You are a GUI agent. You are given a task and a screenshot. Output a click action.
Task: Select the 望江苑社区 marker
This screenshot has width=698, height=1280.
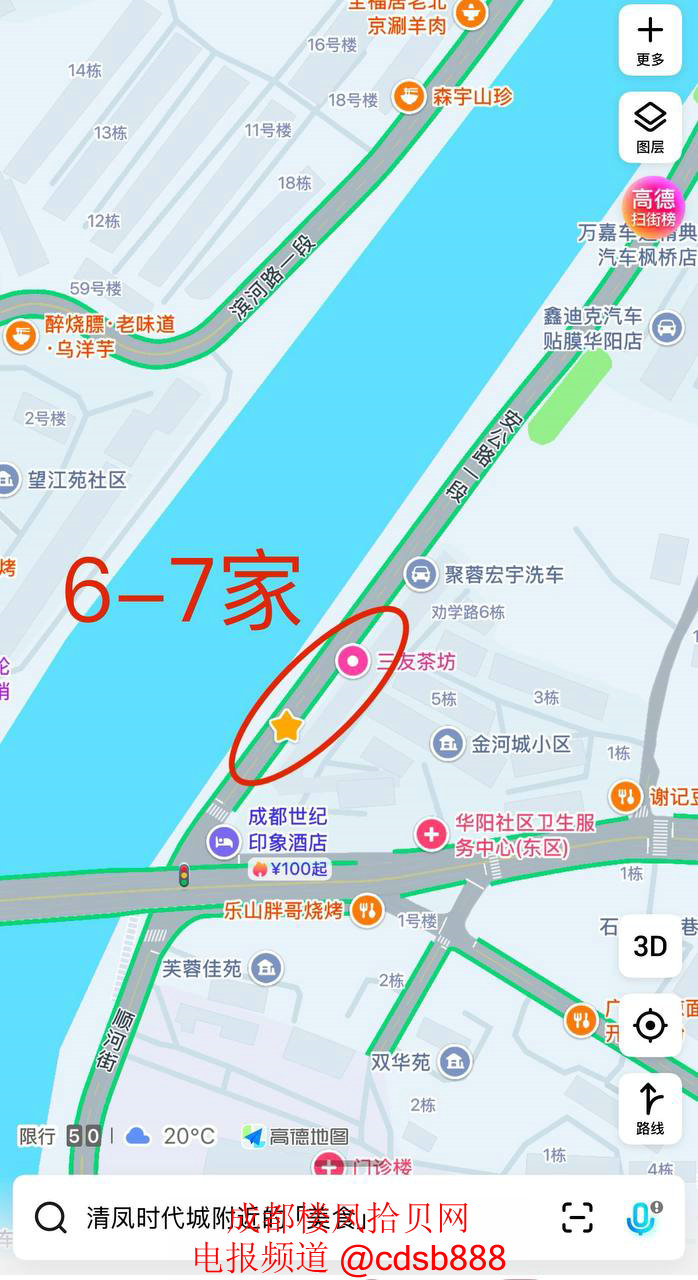(8, 480)
